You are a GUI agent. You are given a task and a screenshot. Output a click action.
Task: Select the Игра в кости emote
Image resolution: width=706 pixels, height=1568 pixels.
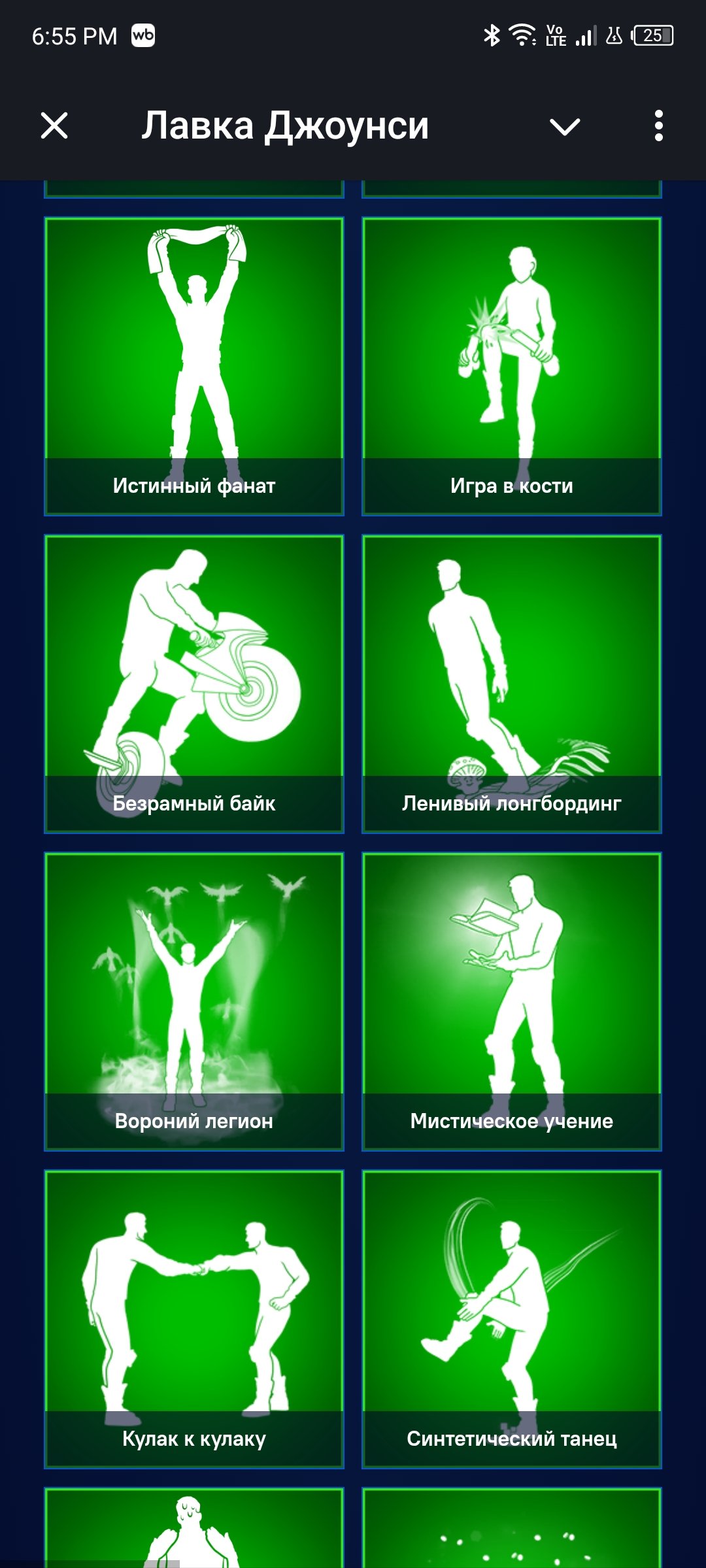(x=512, y=366)
